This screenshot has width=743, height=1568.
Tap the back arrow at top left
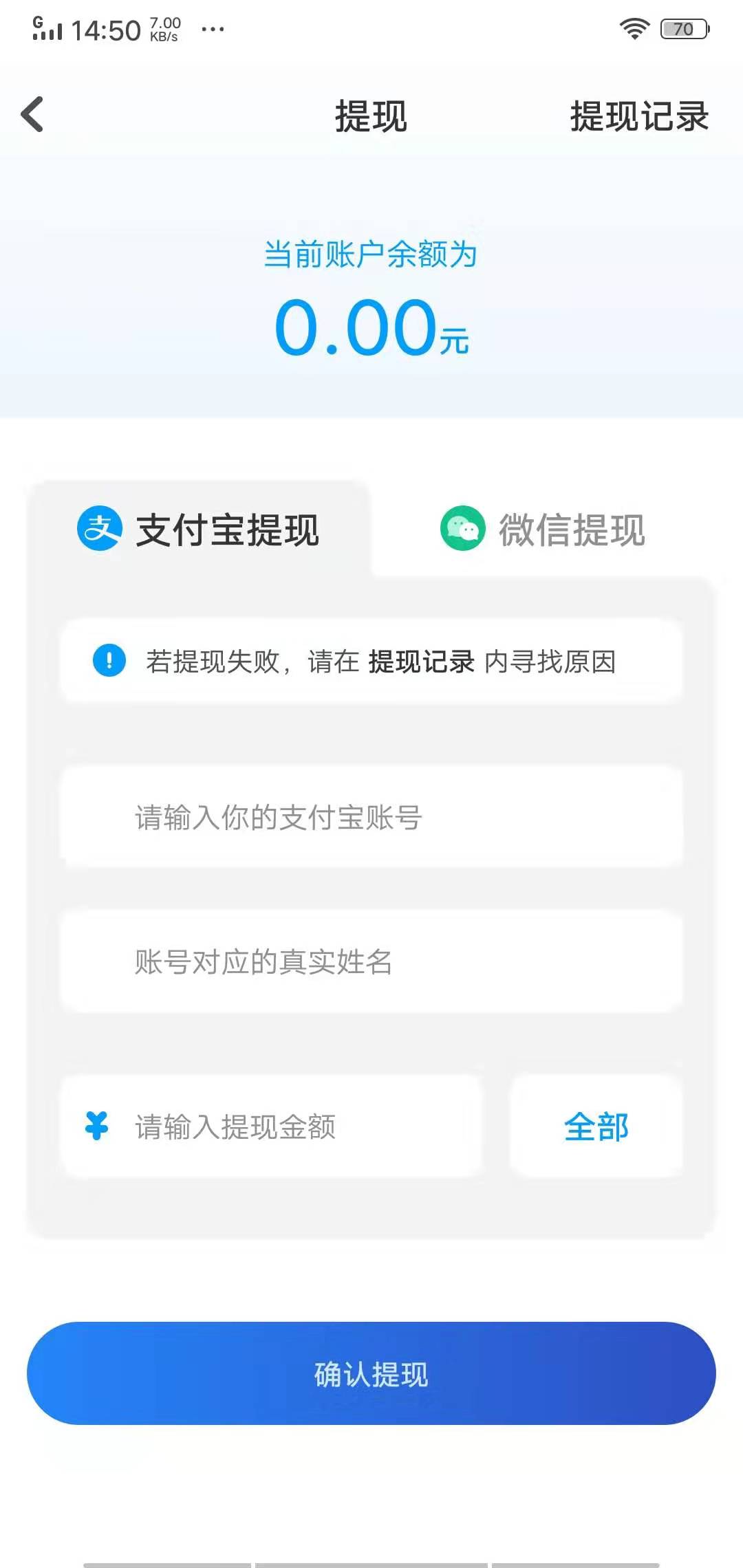coord(33,115)
